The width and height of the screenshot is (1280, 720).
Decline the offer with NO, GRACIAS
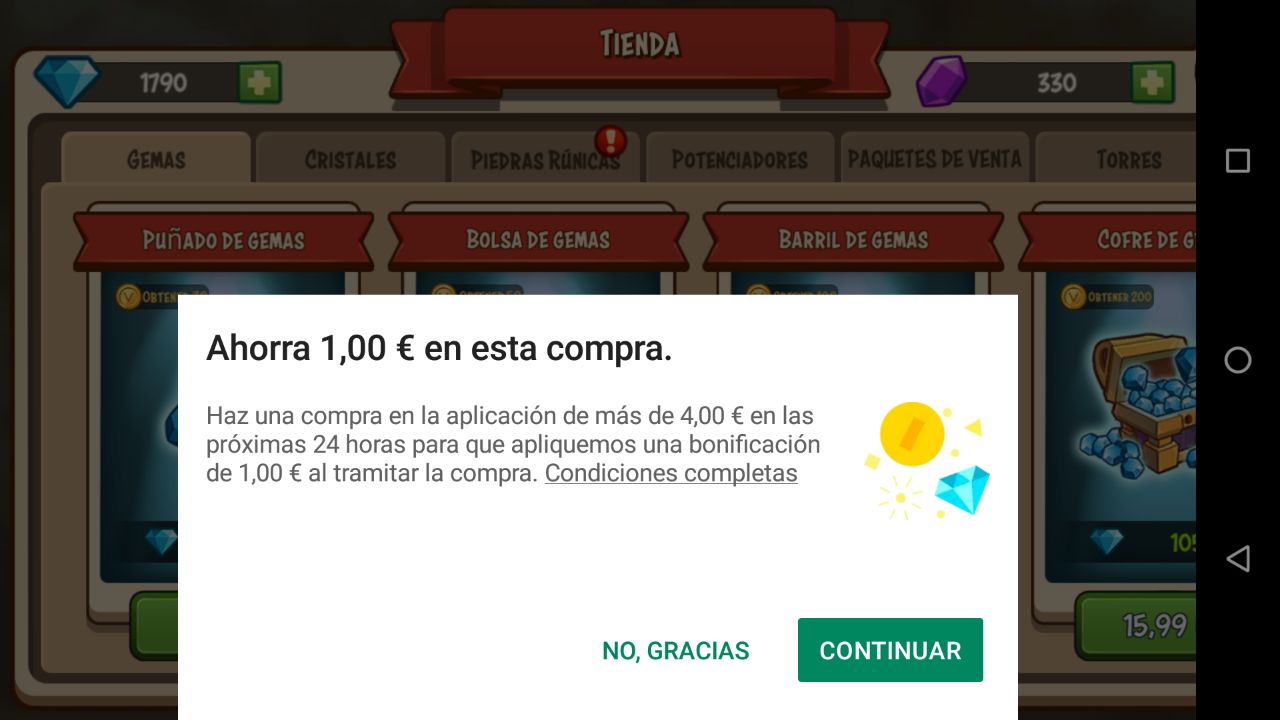[x=675, y=651]
